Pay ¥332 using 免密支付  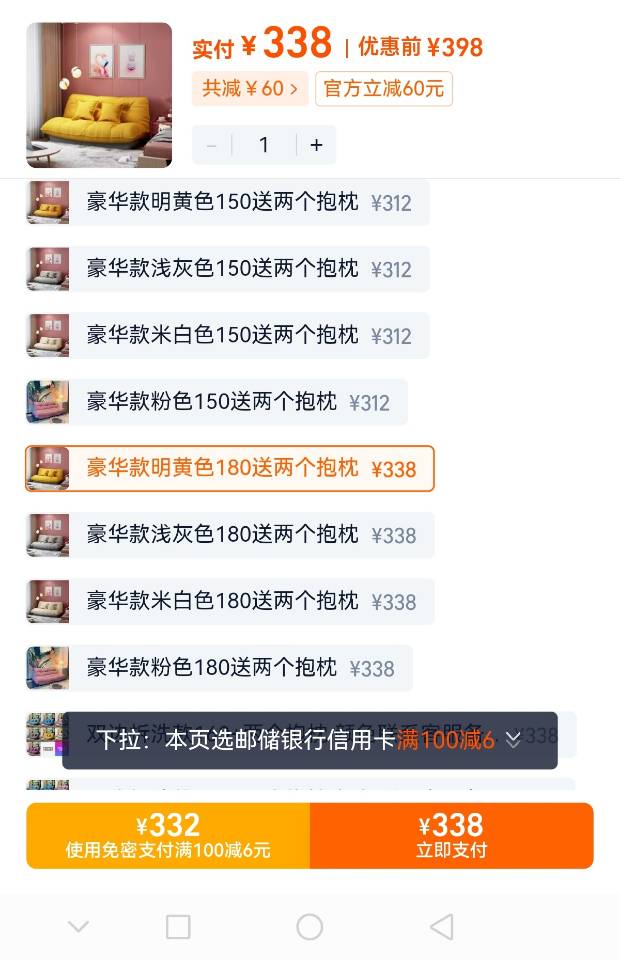click(x=168, y=836)
